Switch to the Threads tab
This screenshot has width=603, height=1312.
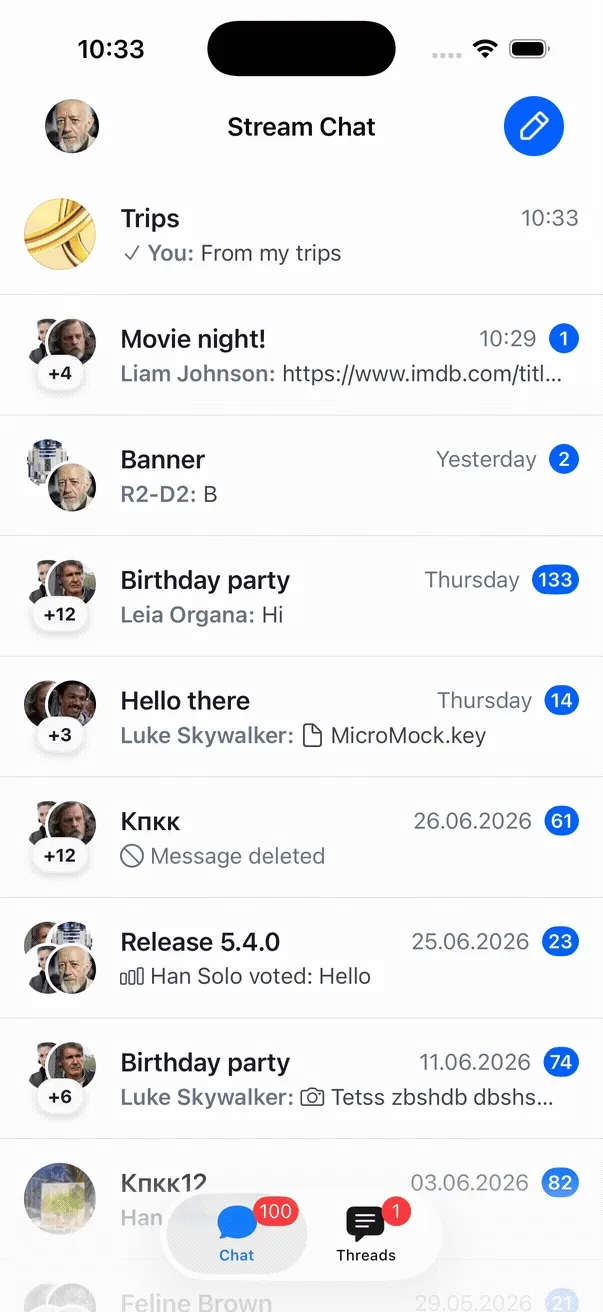click(366, 1235)
